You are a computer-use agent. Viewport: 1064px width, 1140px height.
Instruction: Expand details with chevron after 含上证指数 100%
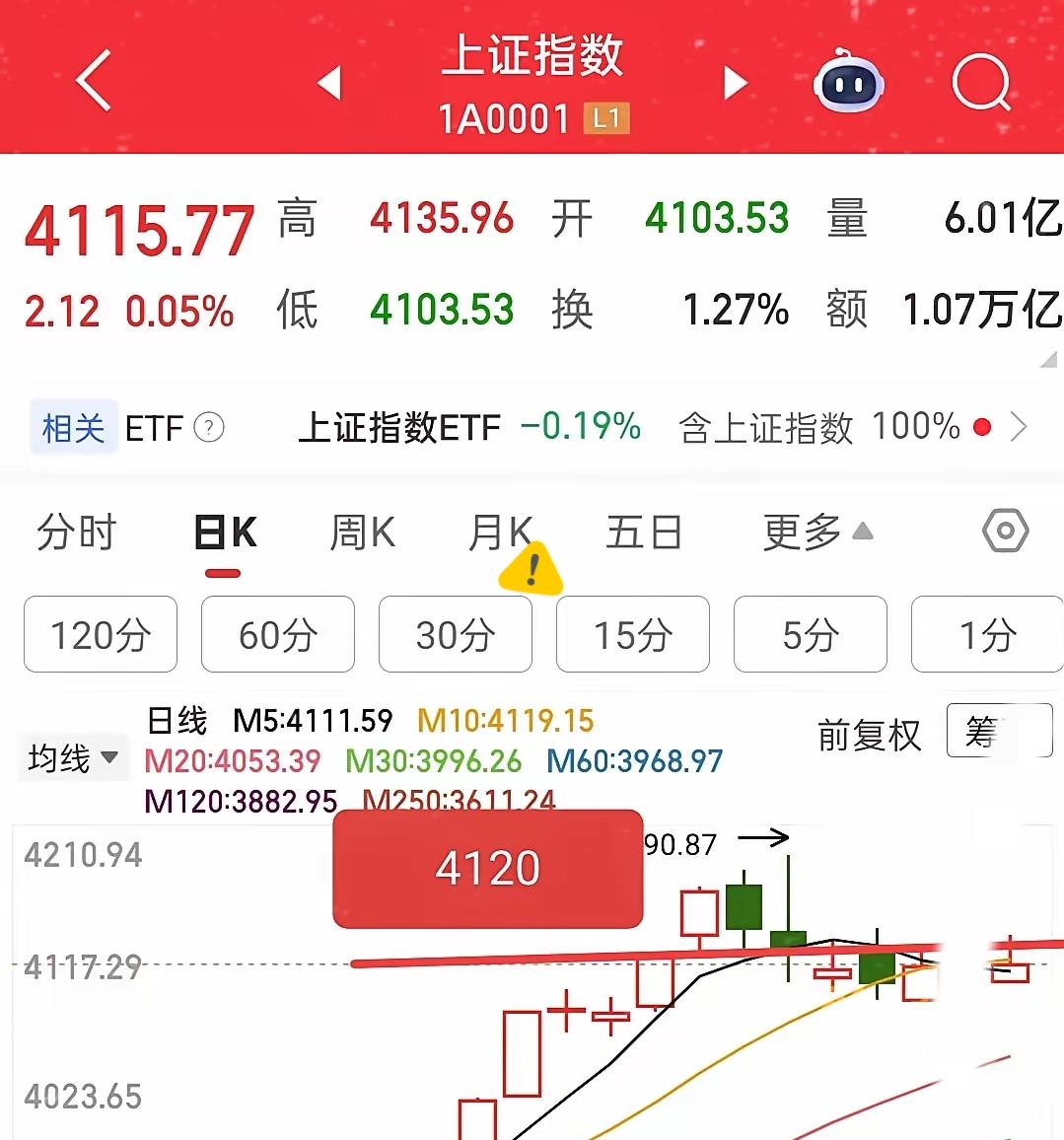1021,427
